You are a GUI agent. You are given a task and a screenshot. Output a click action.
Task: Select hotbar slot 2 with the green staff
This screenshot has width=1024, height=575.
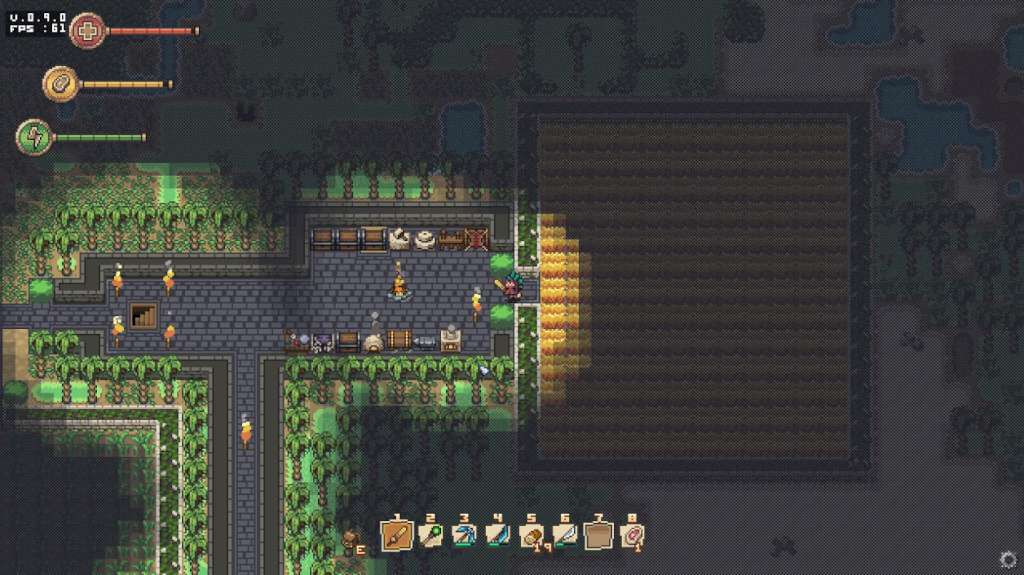(x=431, y=536)
